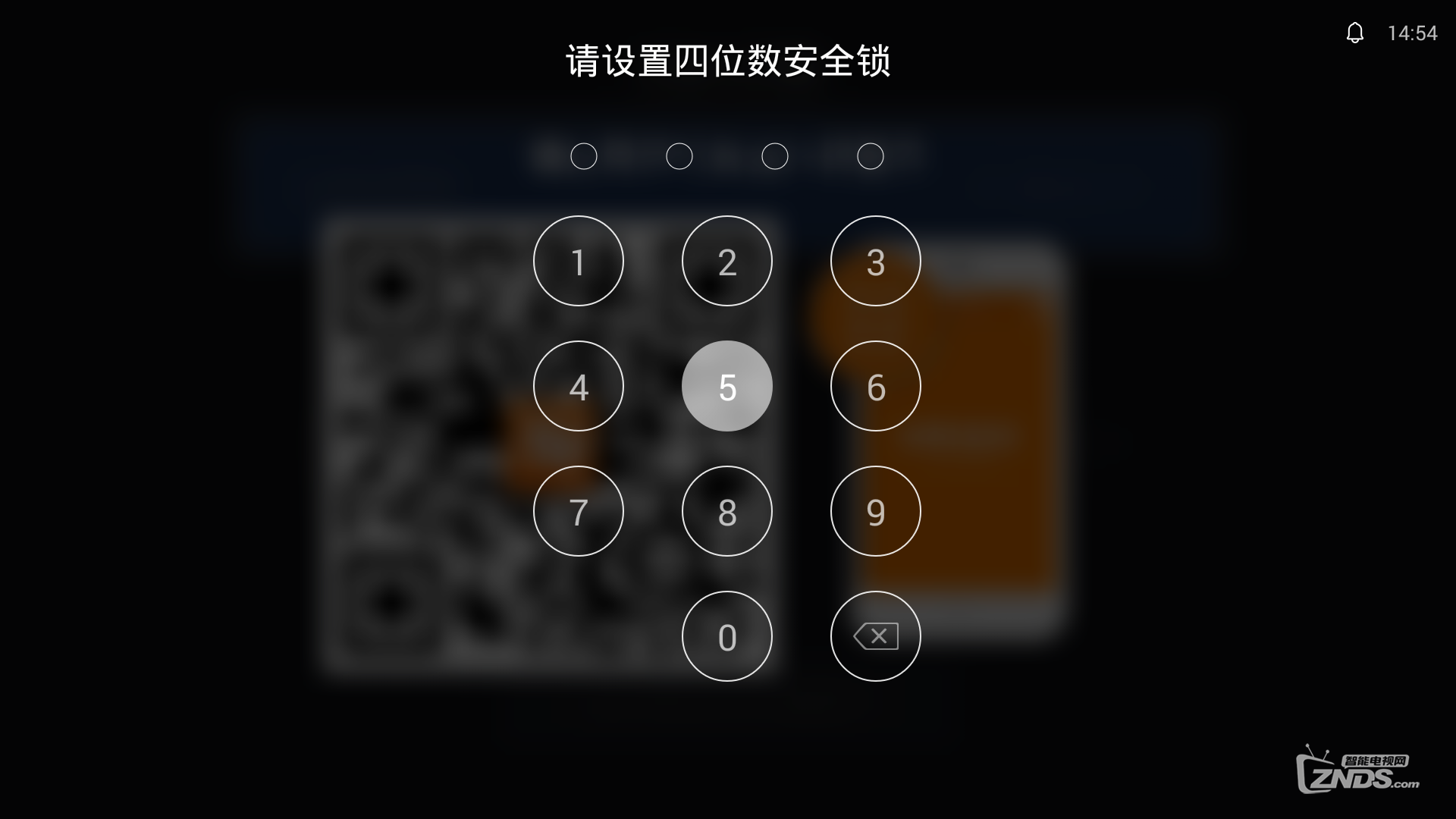
Task: Select digit 3 for the PIN
Action: tap(875, 261)
